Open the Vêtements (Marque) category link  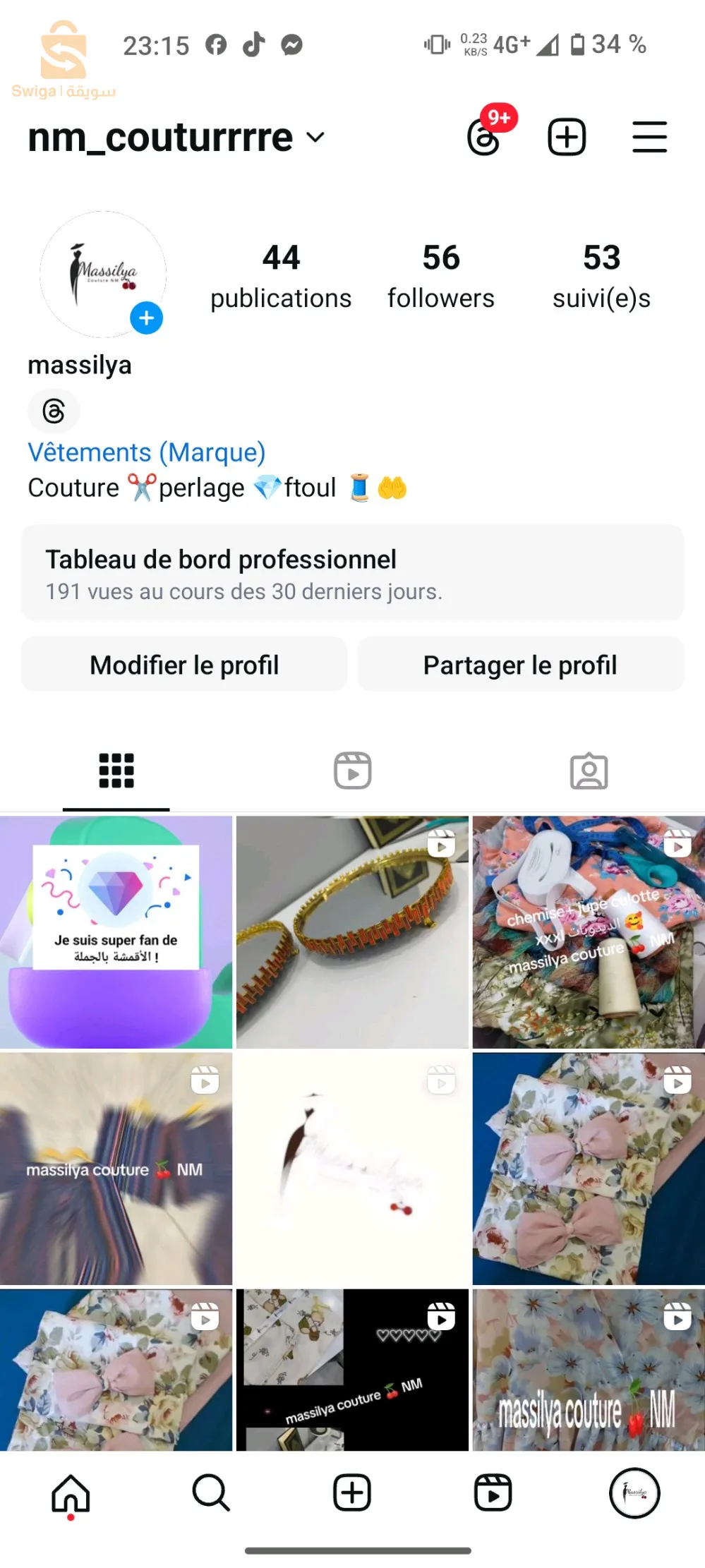[x=146, y=452]
